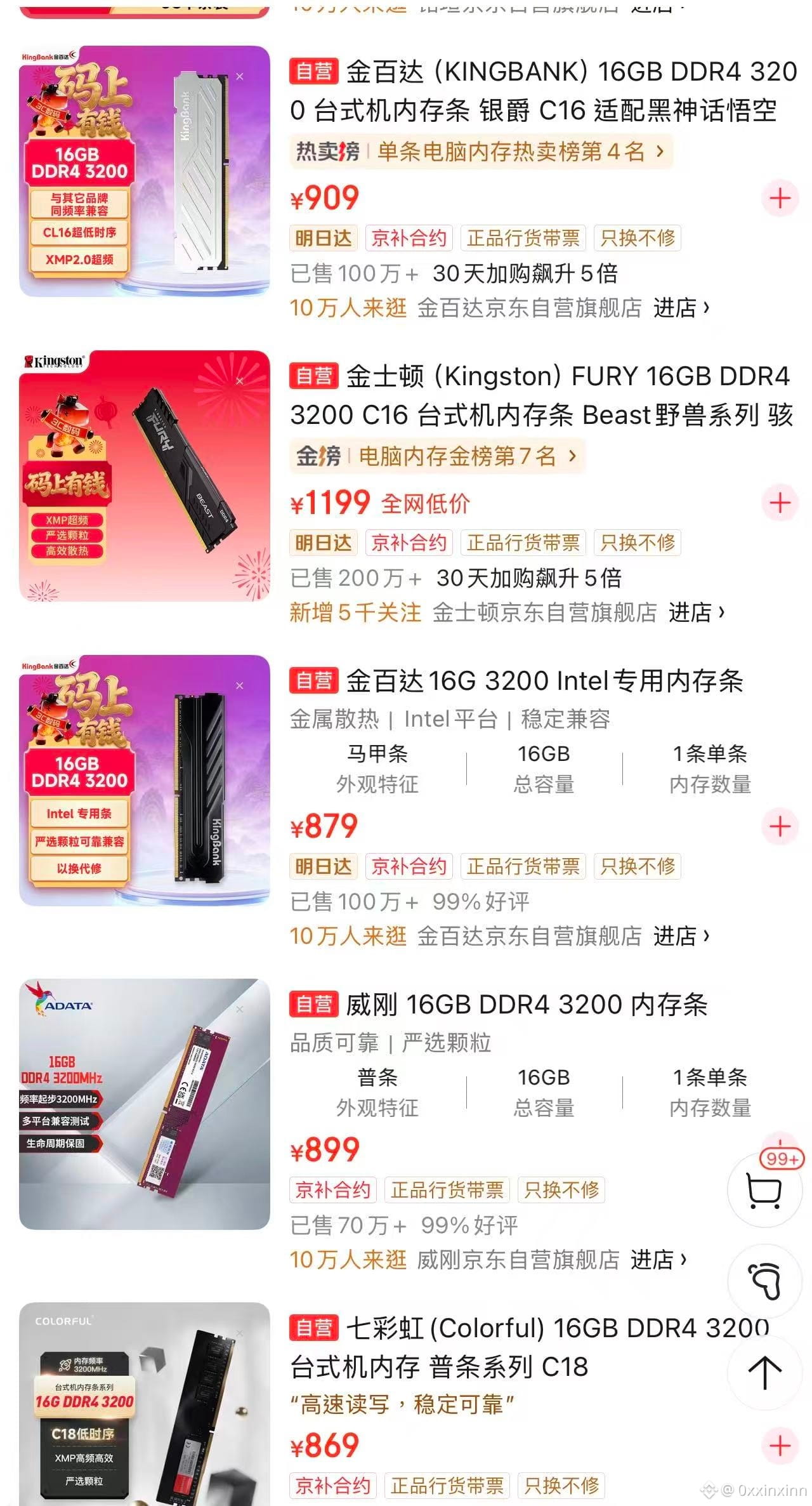The width and height of the screenshot is (812, 1506).
Task: Open the shopping cart floating button
Action: click(764, 1191)
